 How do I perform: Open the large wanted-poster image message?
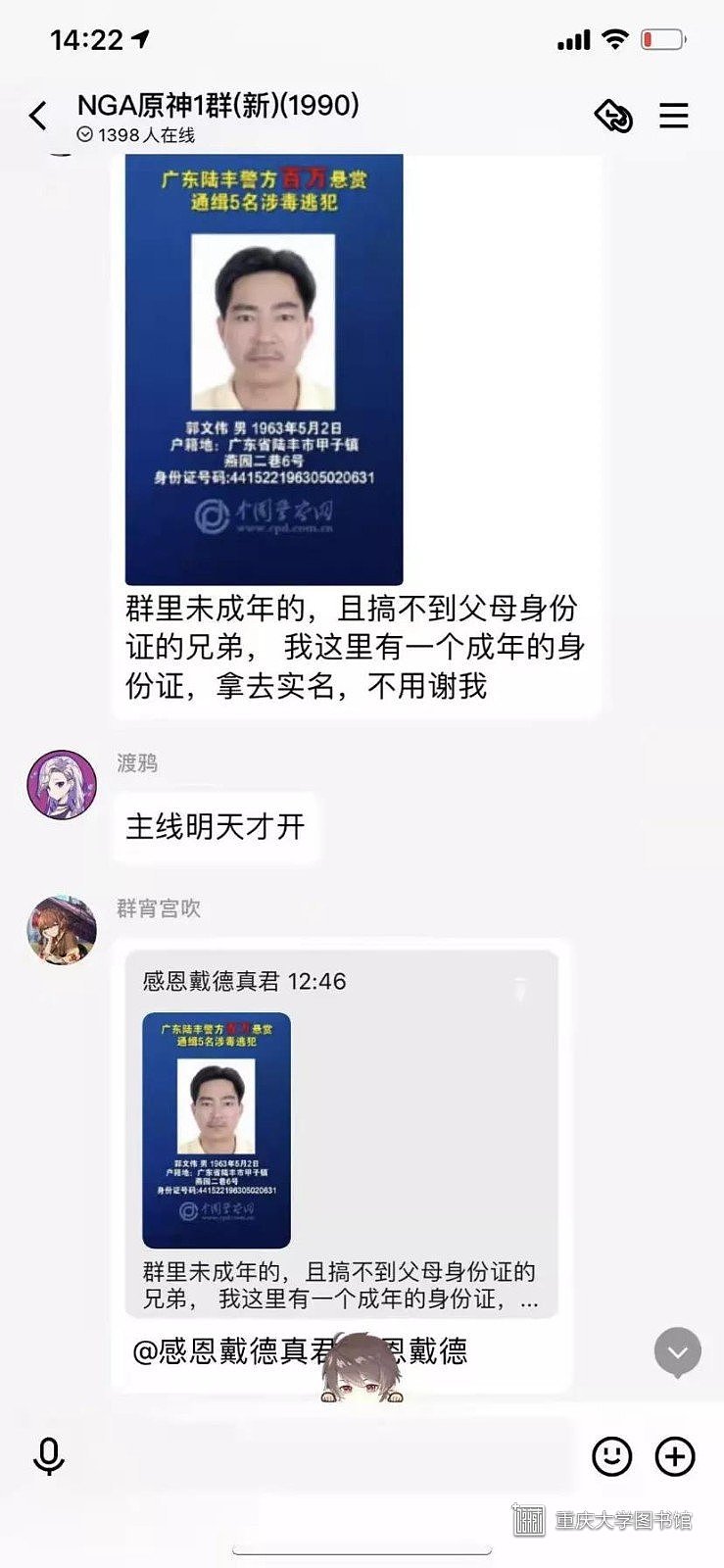(x=264, y=369)
